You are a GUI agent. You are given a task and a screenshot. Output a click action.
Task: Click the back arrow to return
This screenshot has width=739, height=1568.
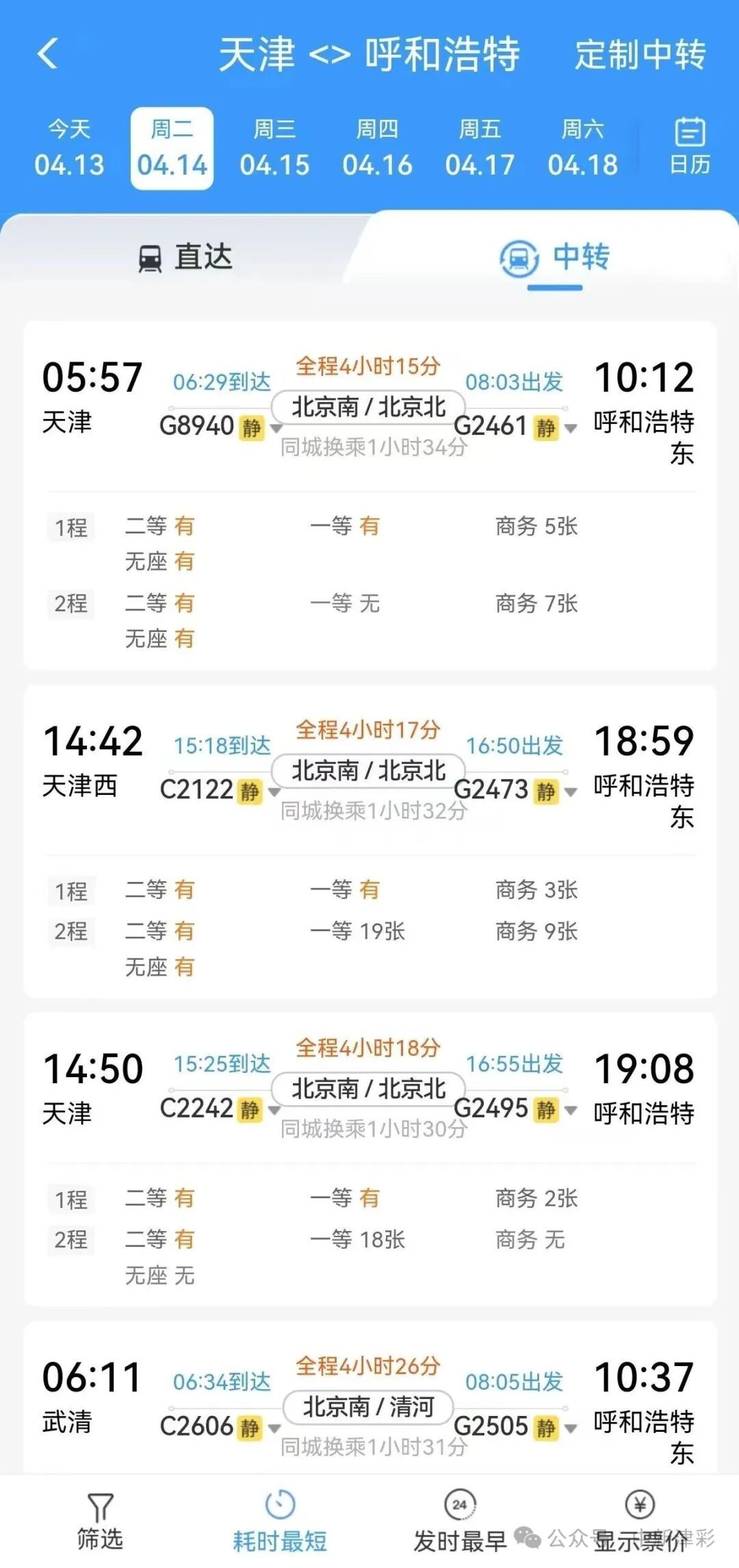click(45, 53)
